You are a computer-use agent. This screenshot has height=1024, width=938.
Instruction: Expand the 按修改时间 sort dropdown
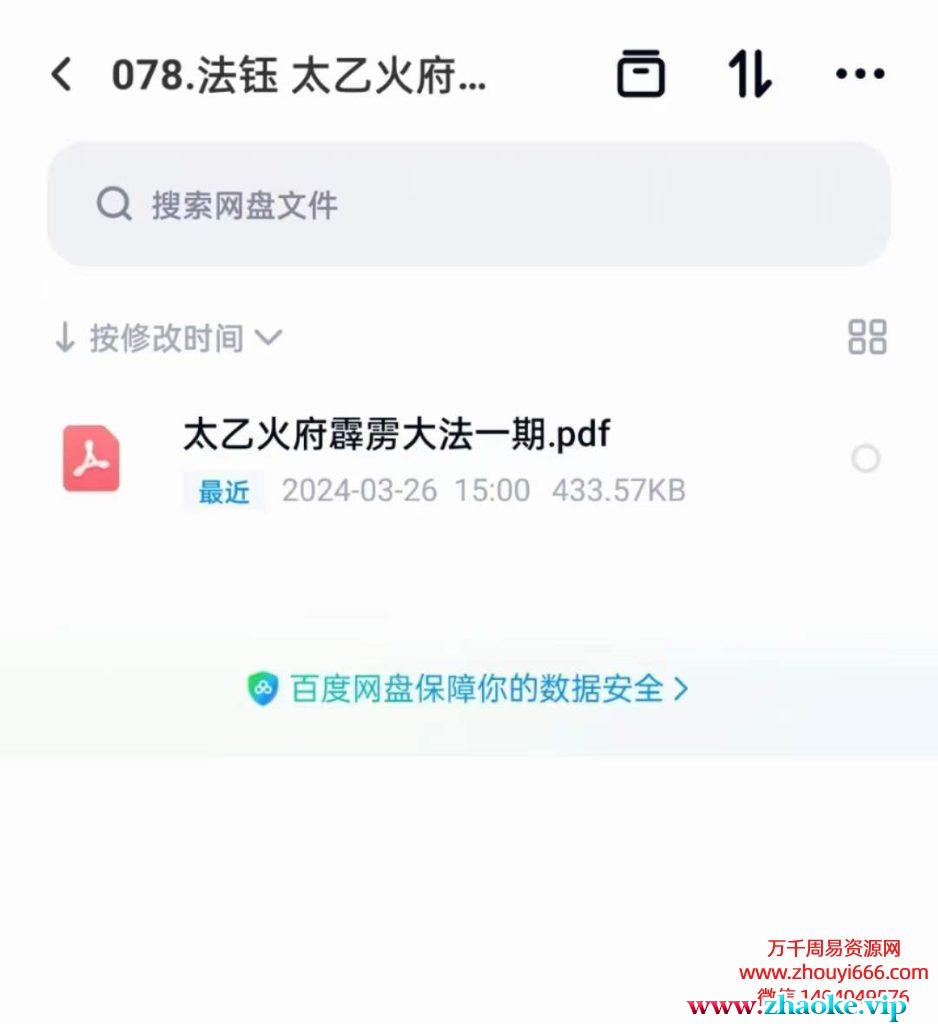(x=168, y=339)
